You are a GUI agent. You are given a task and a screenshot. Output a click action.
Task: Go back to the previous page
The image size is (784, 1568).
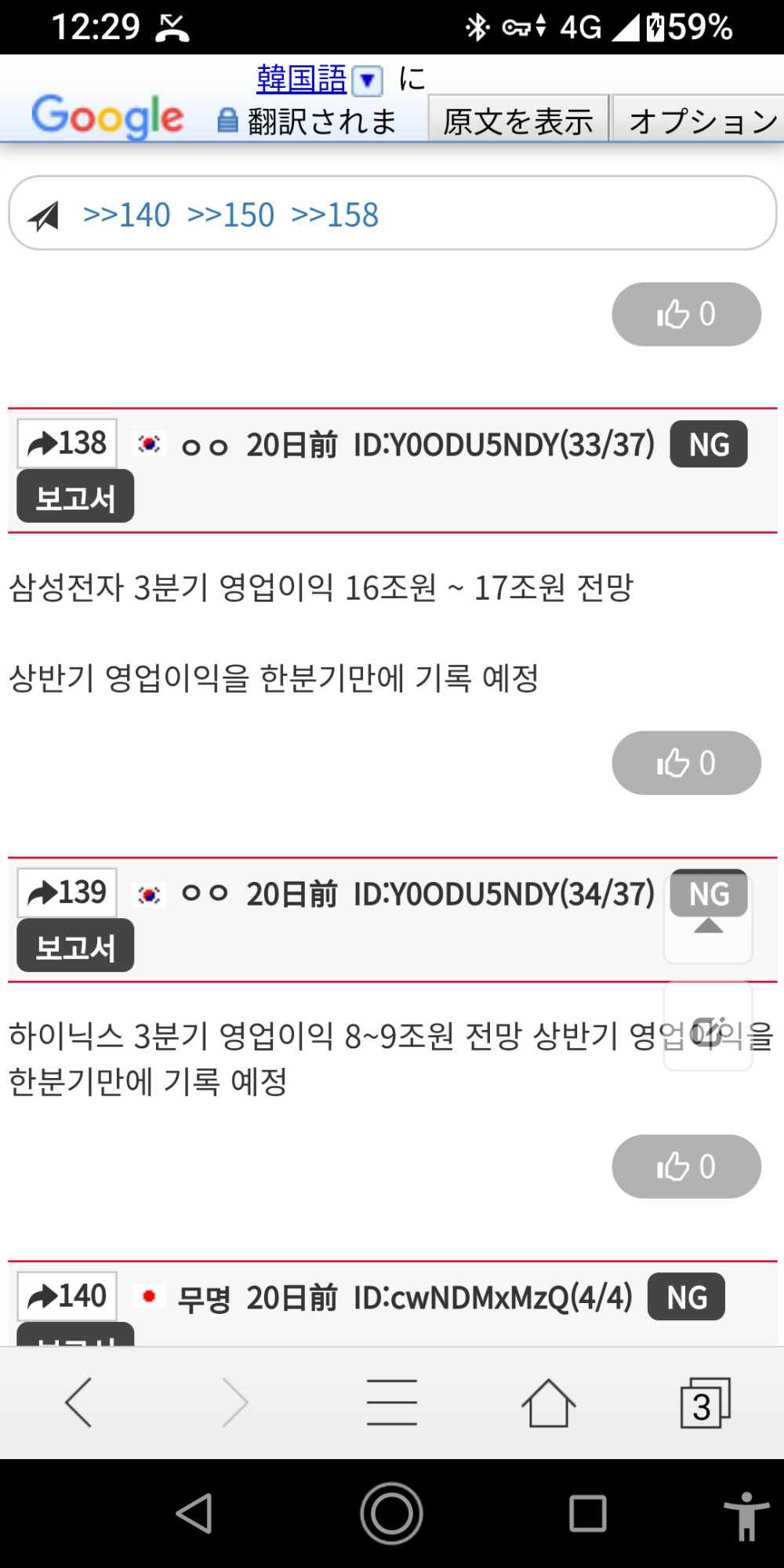(78, 1403)
